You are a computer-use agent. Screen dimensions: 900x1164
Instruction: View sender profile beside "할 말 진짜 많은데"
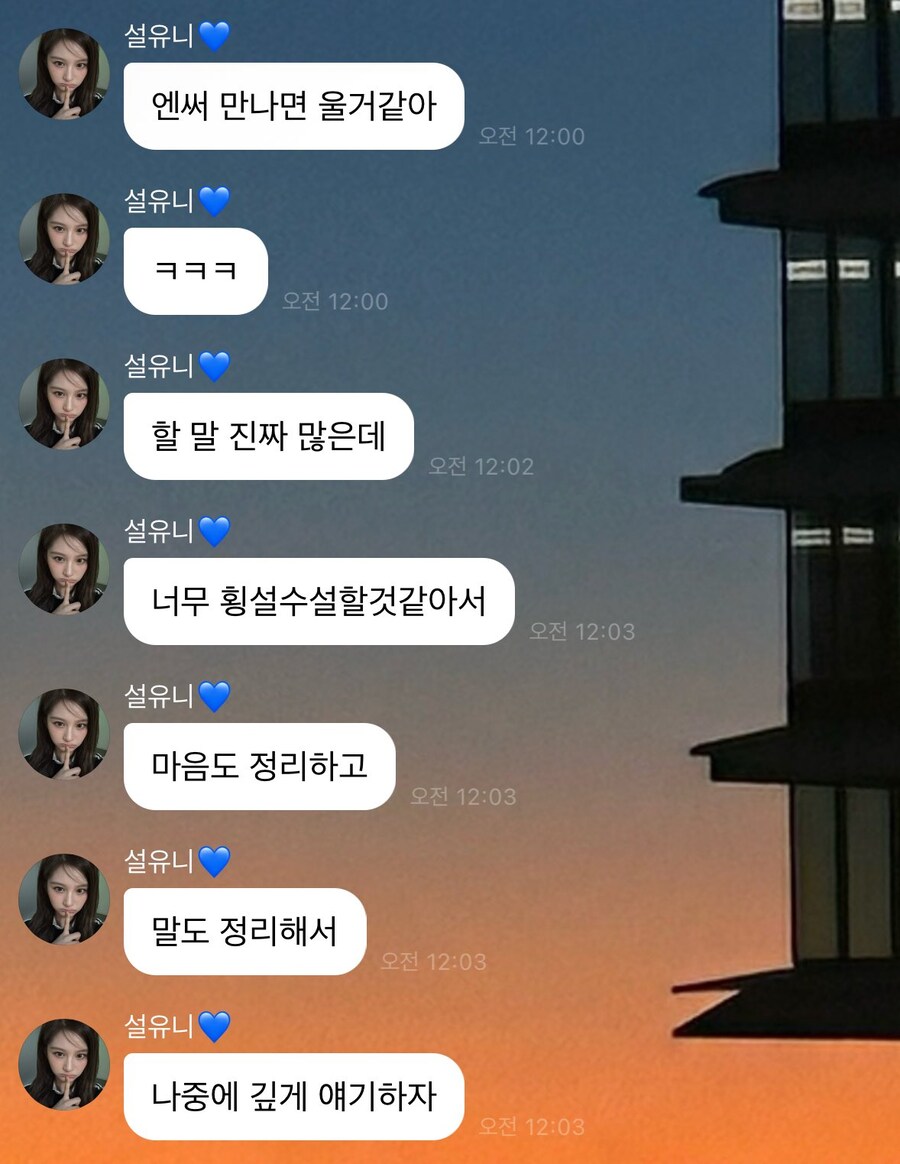[x=64, y=403]
